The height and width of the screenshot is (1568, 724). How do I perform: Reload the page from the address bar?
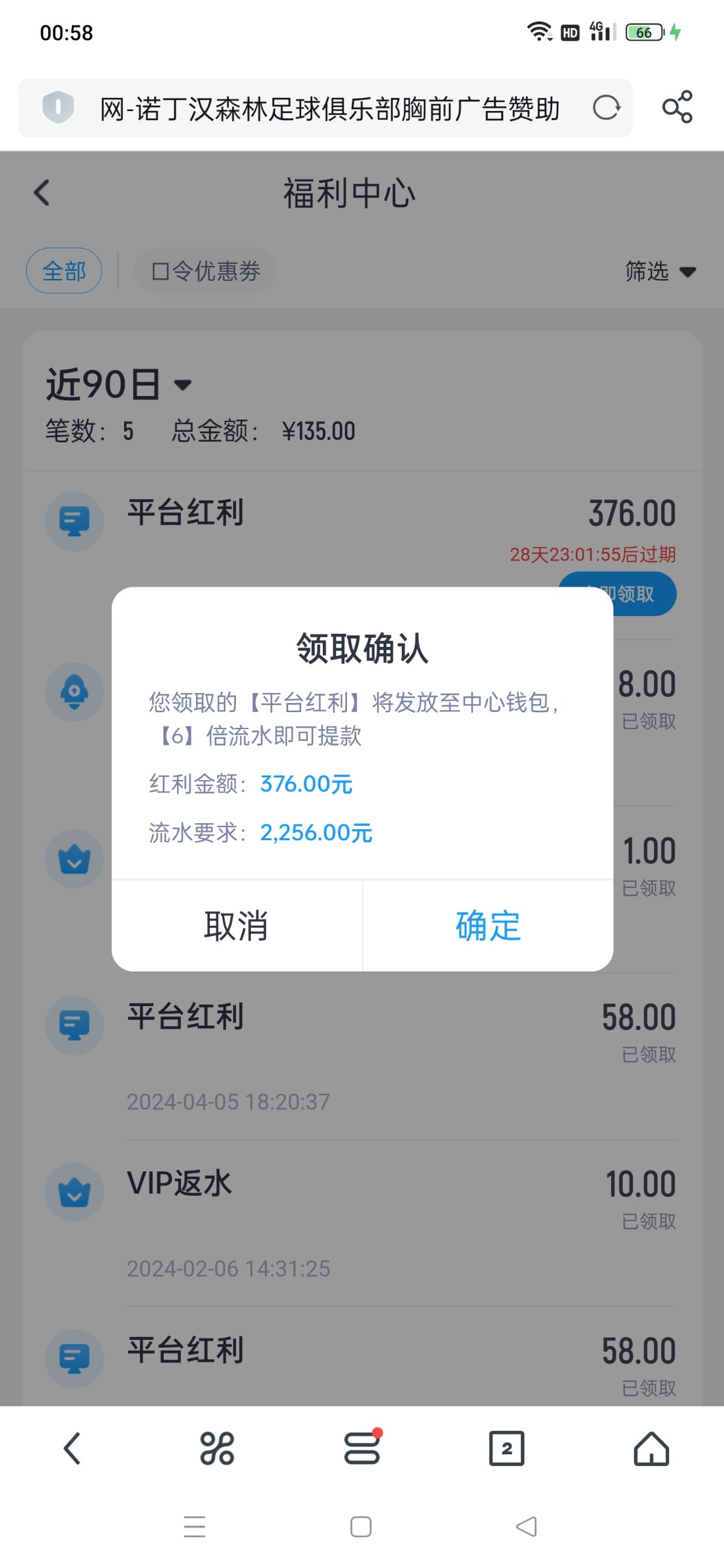click(x=606, y=108)
